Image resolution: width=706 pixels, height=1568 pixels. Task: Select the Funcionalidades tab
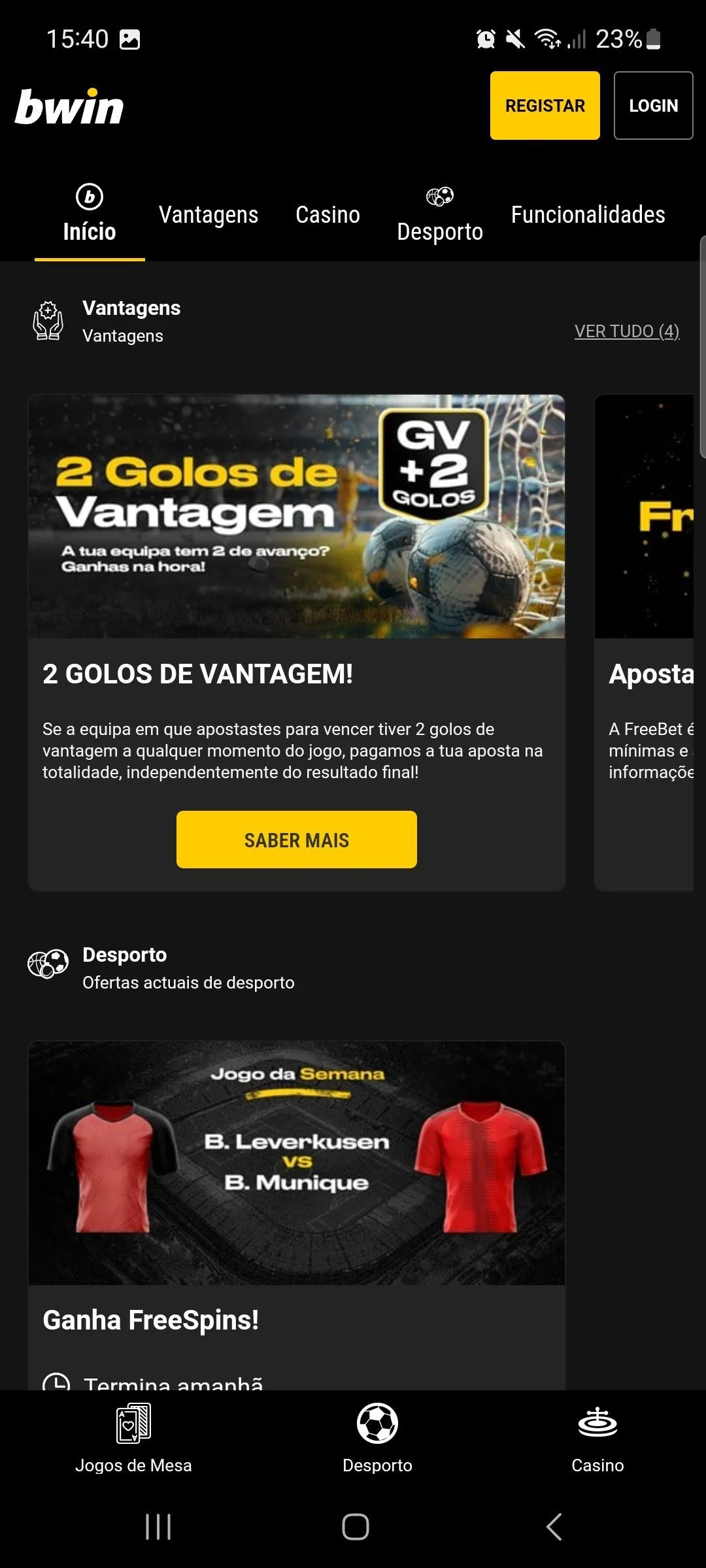pos(588,215)
